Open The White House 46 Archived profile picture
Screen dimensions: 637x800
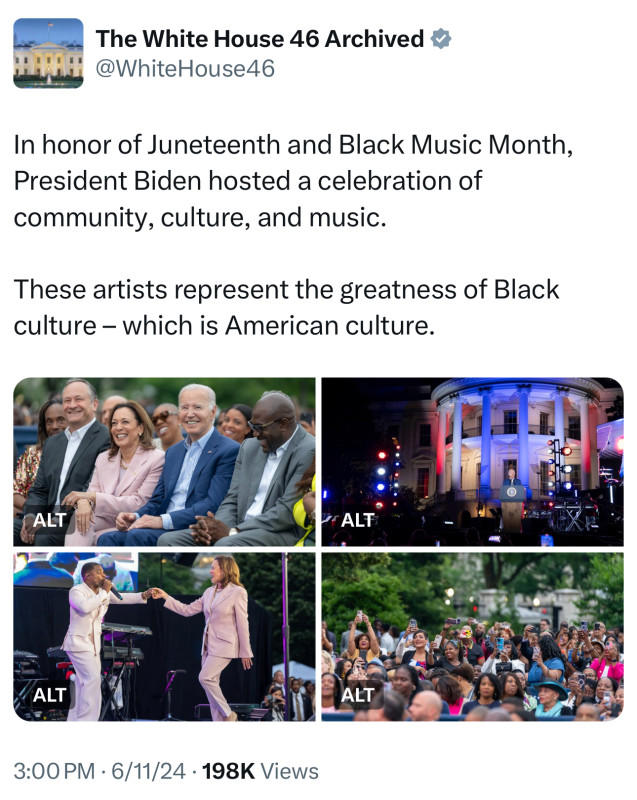coord(48,53)
